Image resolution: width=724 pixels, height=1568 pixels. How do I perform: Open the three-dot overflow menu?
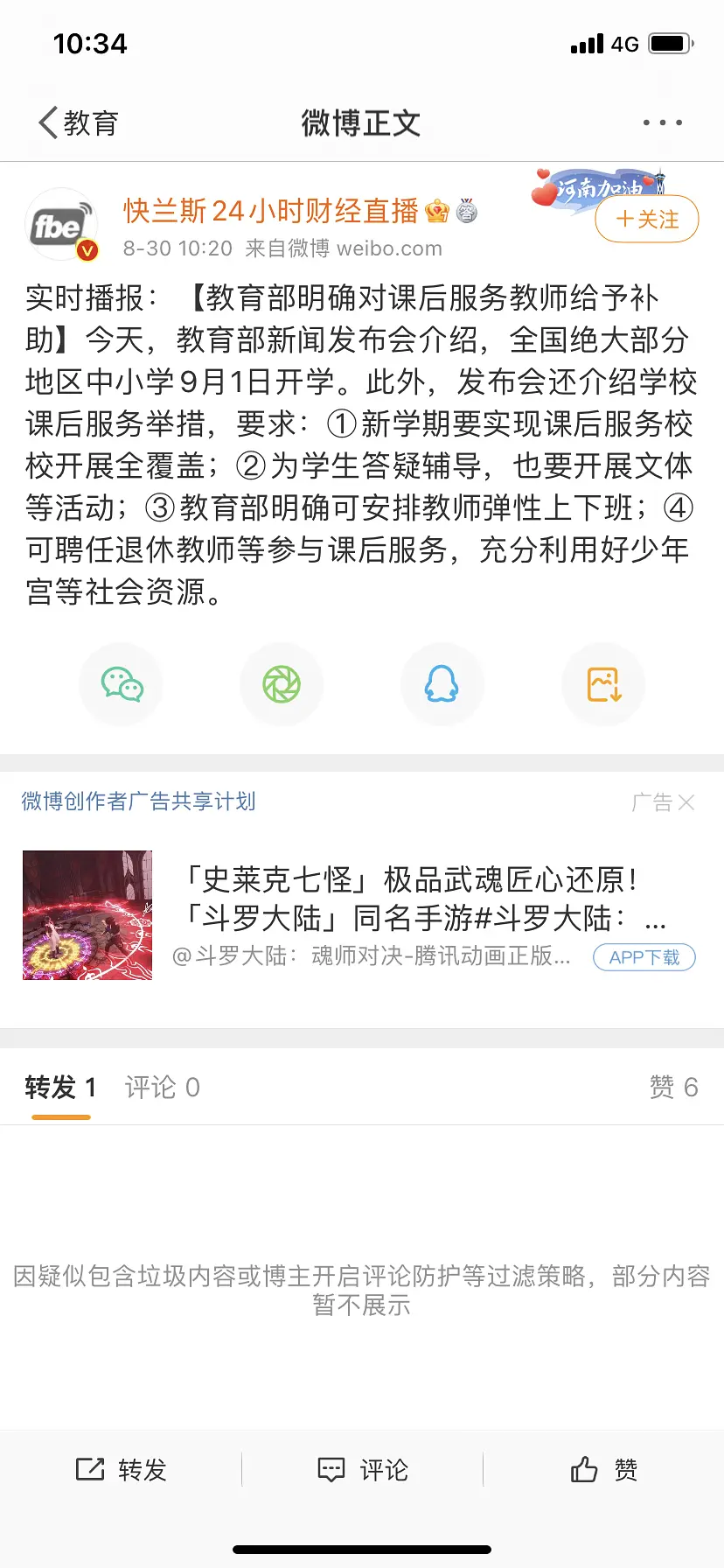[662, 122]
